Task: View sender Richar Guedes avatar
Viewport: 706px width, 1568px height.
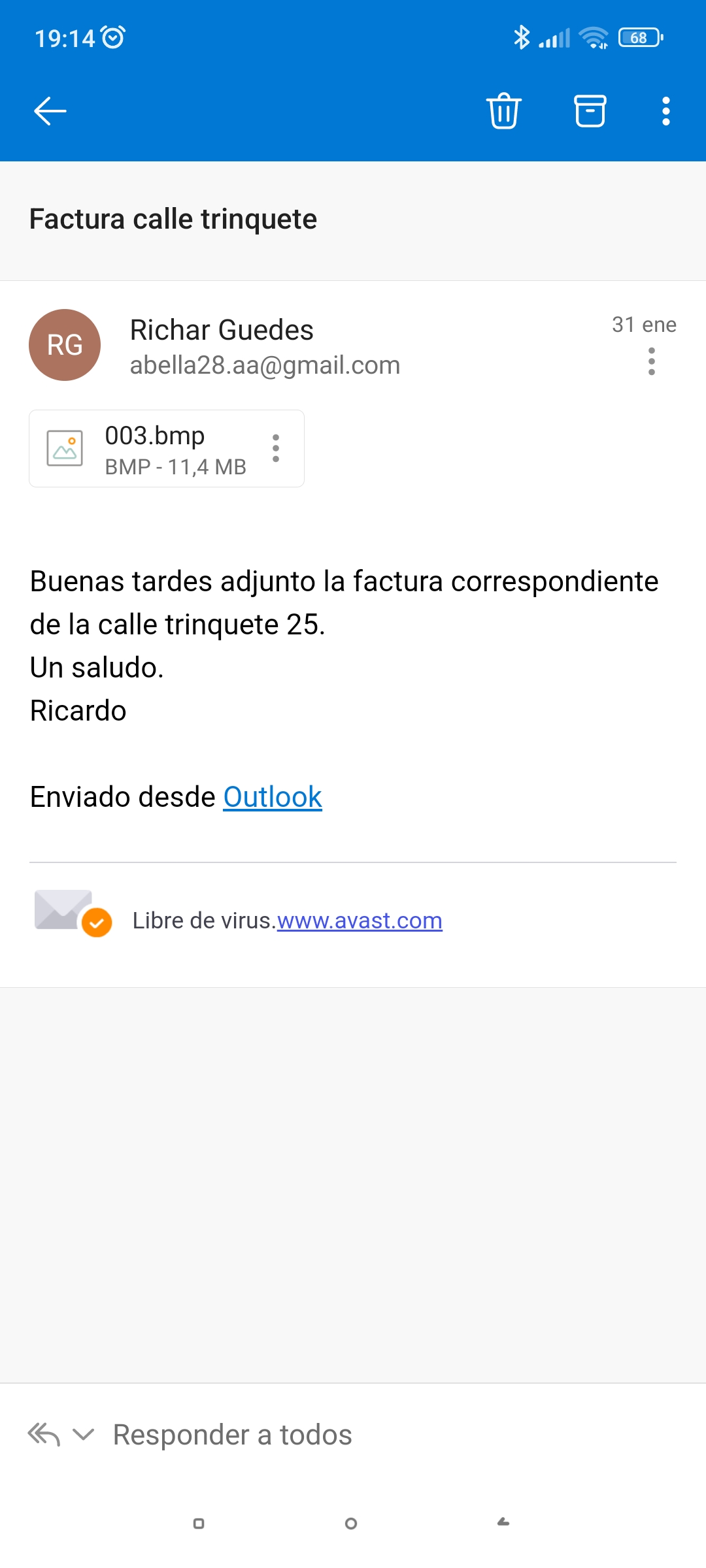Action: tap(65, 345)
